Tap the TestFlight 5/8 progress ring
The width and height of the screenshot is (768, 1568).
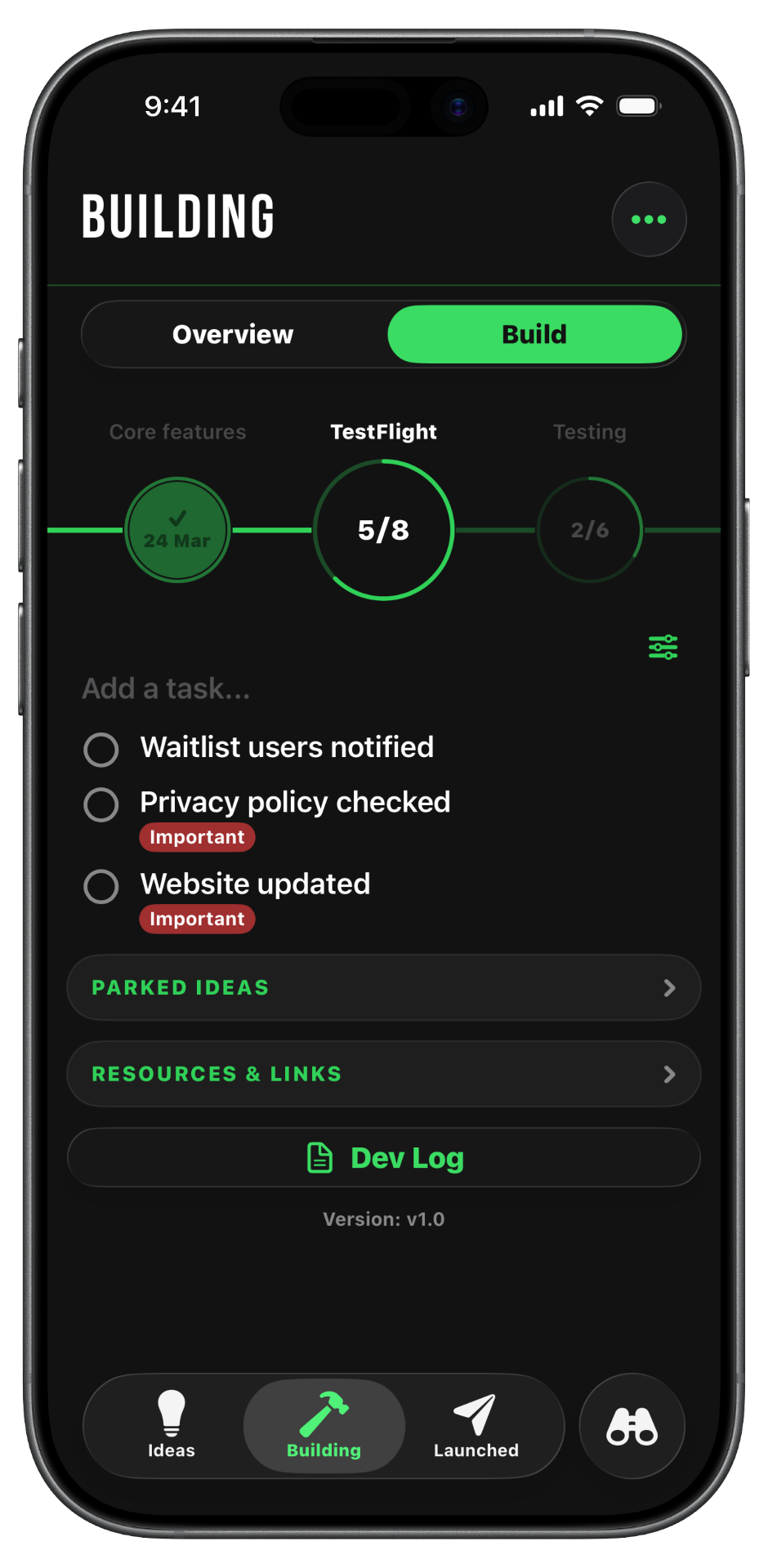click(x=383, y=529)
